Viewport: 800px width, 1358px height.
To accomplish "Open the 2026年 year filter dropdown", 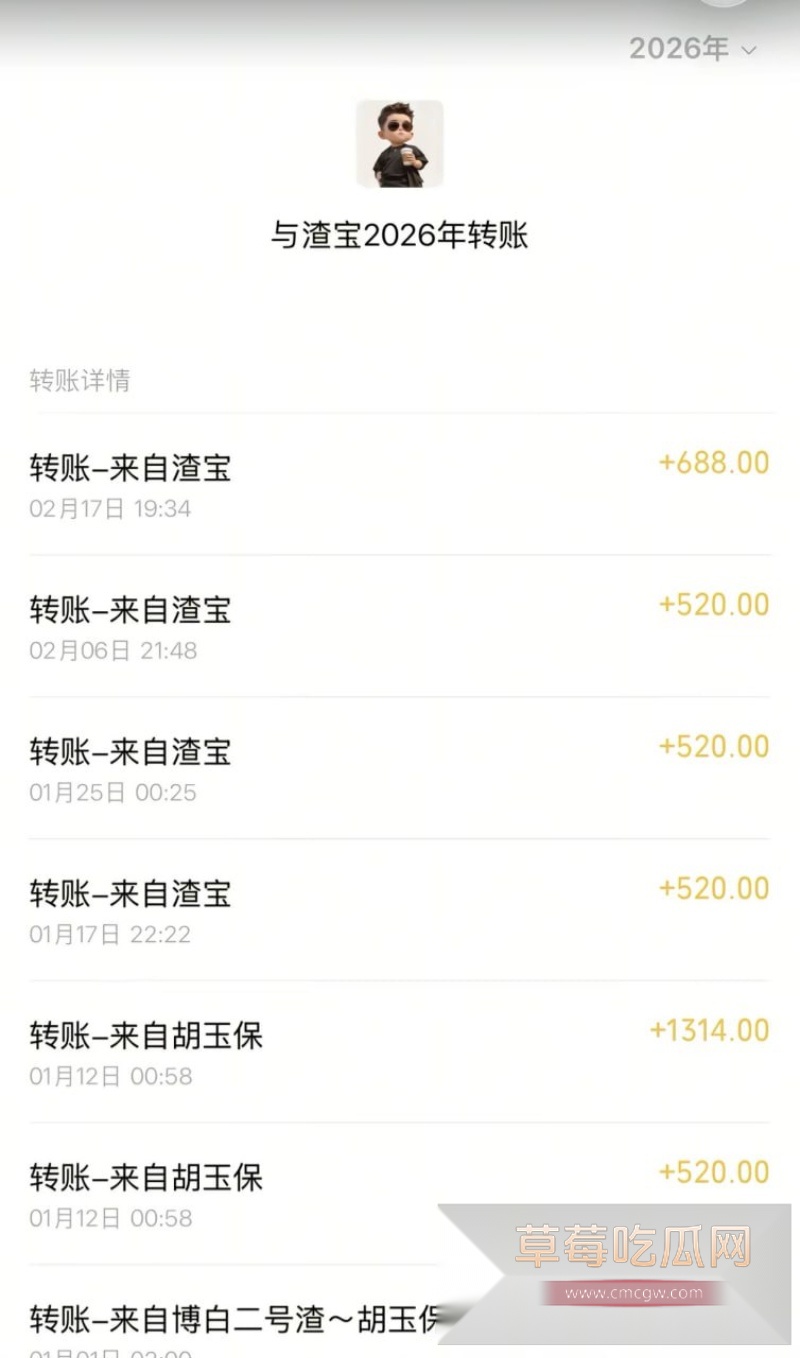I will tap(681, 48).
